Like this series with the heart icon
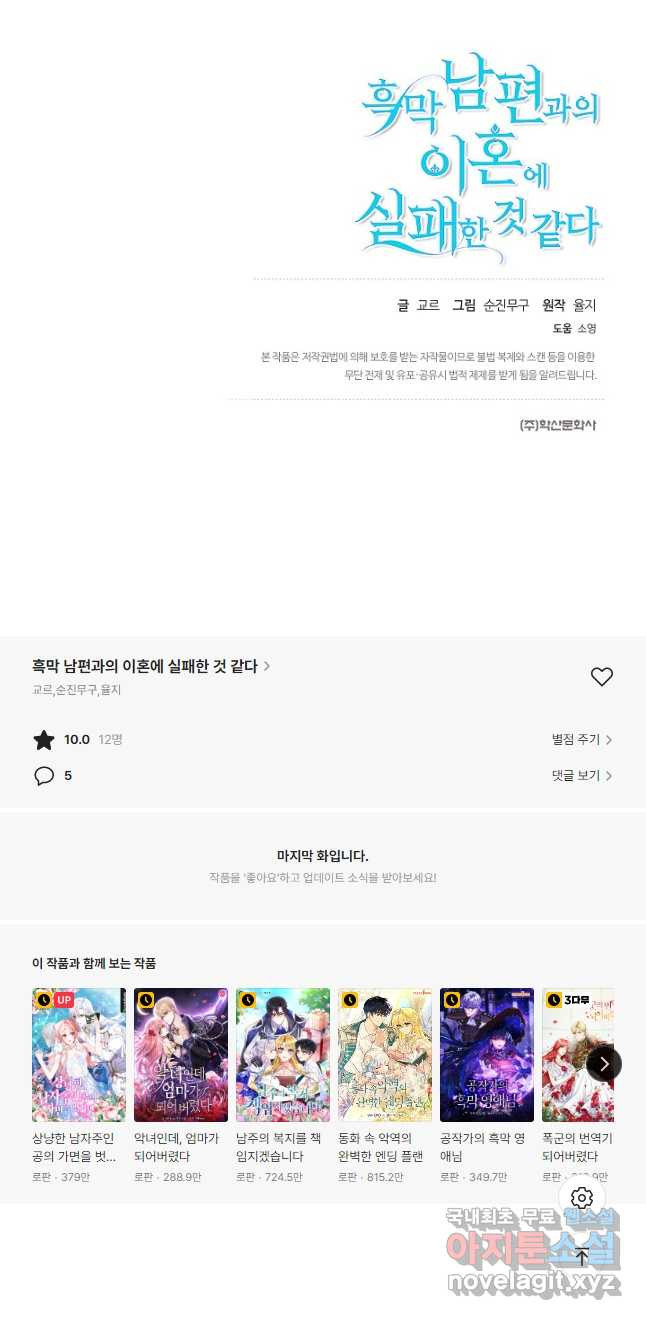The height and width of the screenshot is (1320, 646). (601, 677)
